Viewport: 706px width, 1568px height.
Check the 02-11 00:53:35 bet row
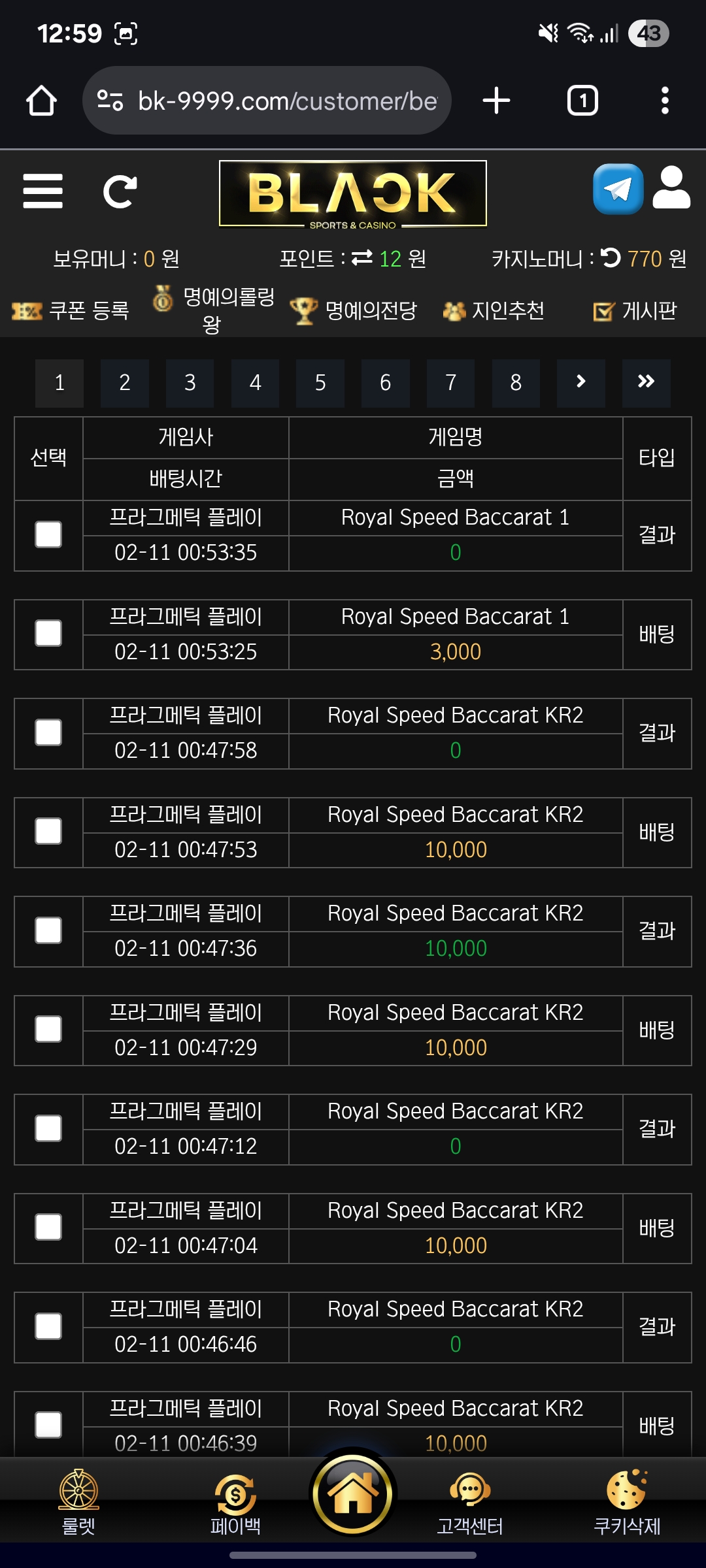[x=48, y=534]
